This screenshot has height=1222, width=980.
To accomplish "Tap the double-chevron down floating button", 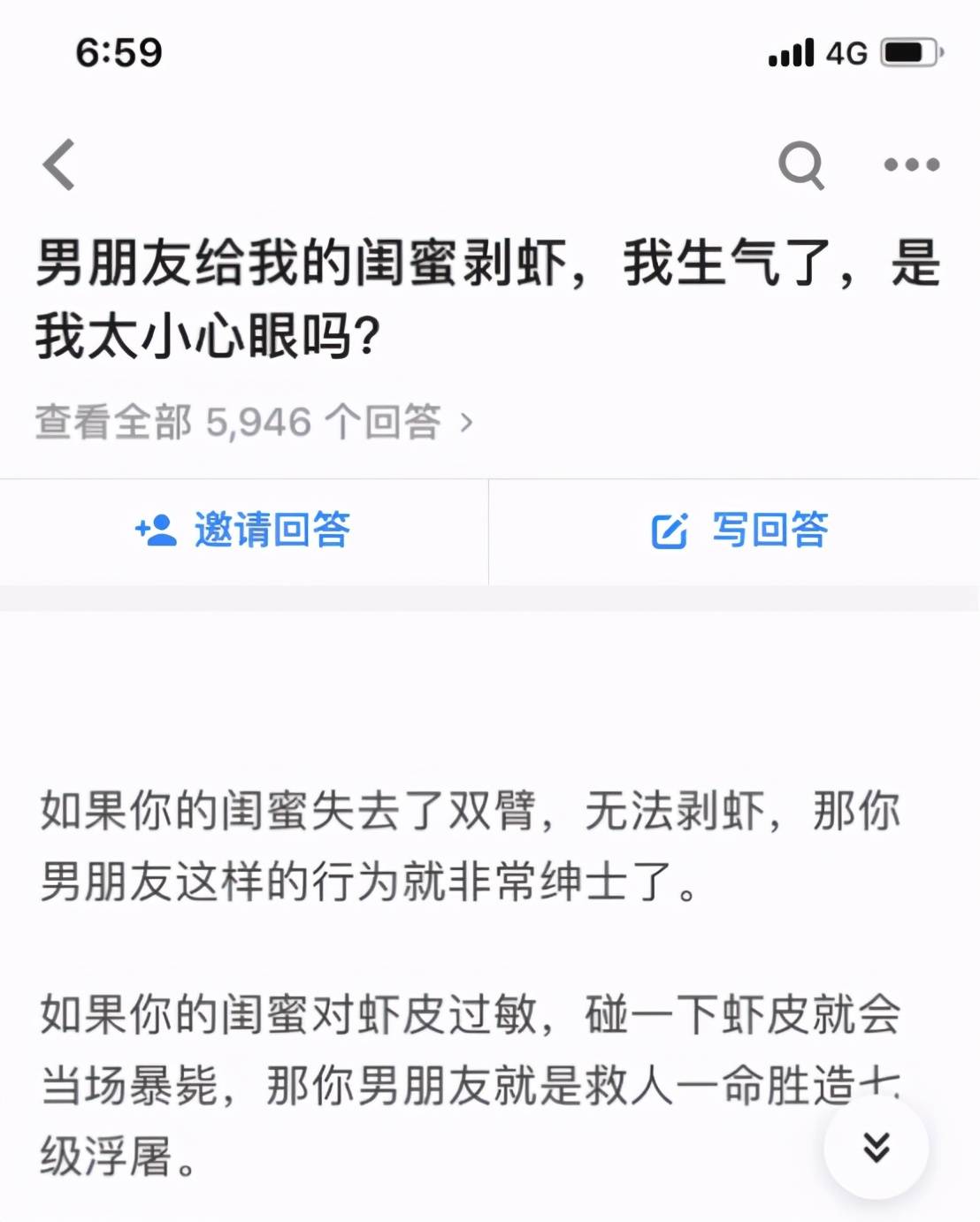I will [876, 1147].
